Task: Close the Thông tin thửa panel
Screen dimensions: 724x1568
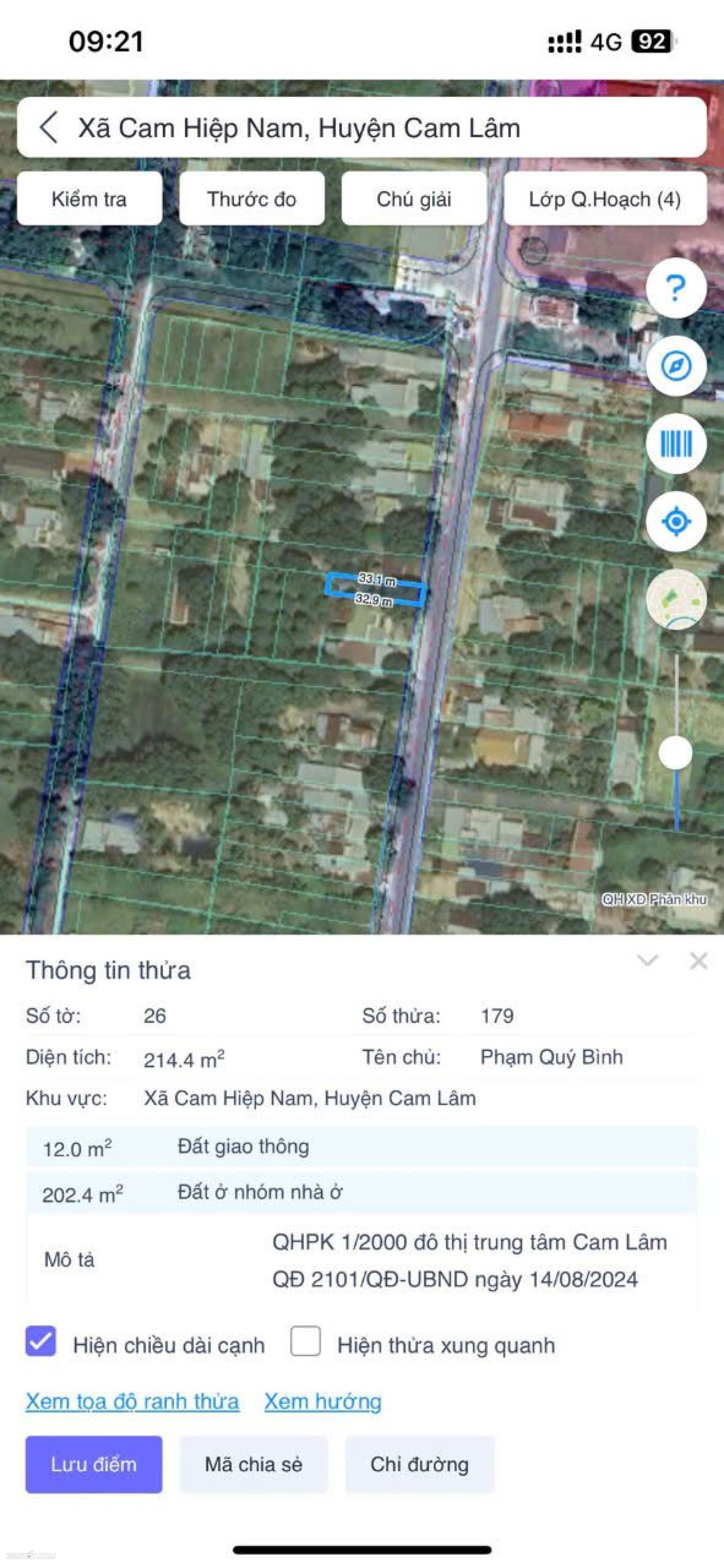Action: pyautogui.click(x=698, y=961)
